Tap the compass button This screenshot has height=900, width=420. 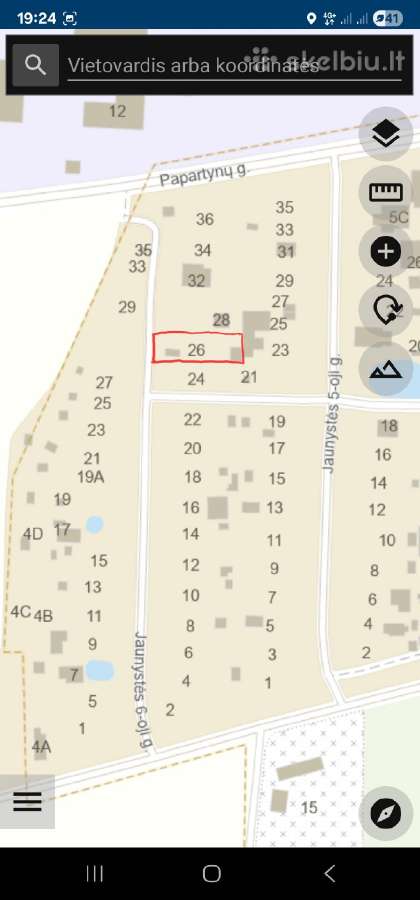click(386, 813)
